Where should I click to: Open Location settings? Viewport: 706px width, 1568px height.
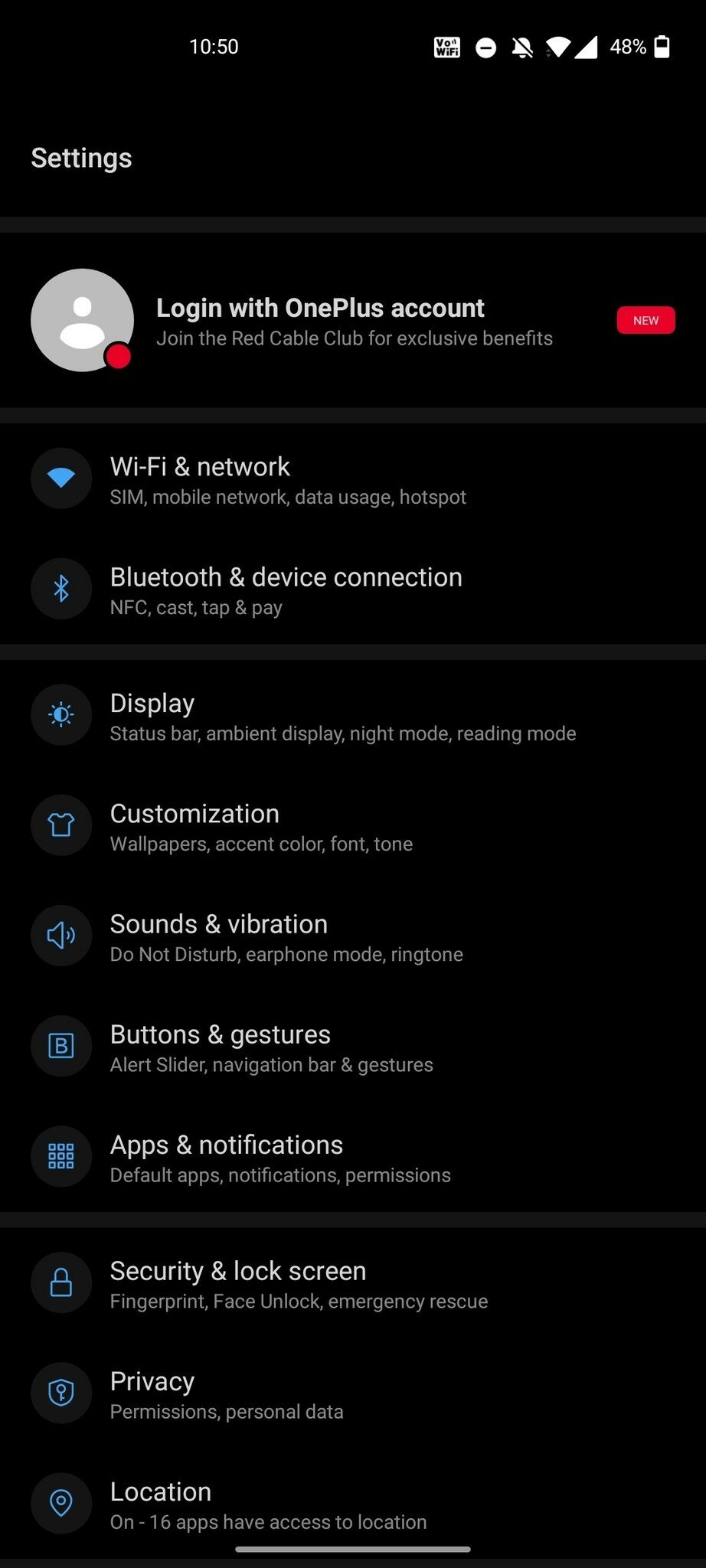(353, 1504)
